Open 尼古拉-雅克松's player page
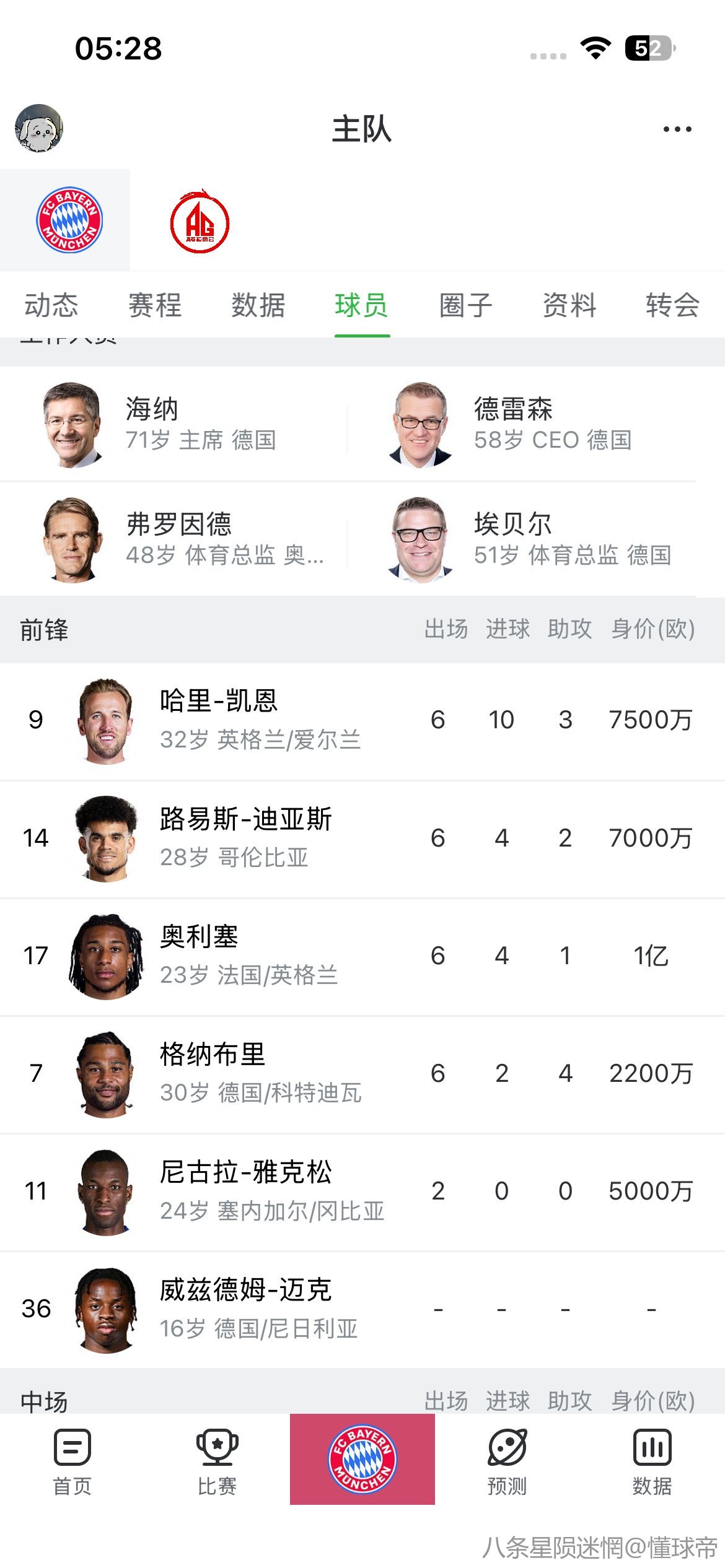Viewport: 725px width, 1568px height. (362, 1192)
